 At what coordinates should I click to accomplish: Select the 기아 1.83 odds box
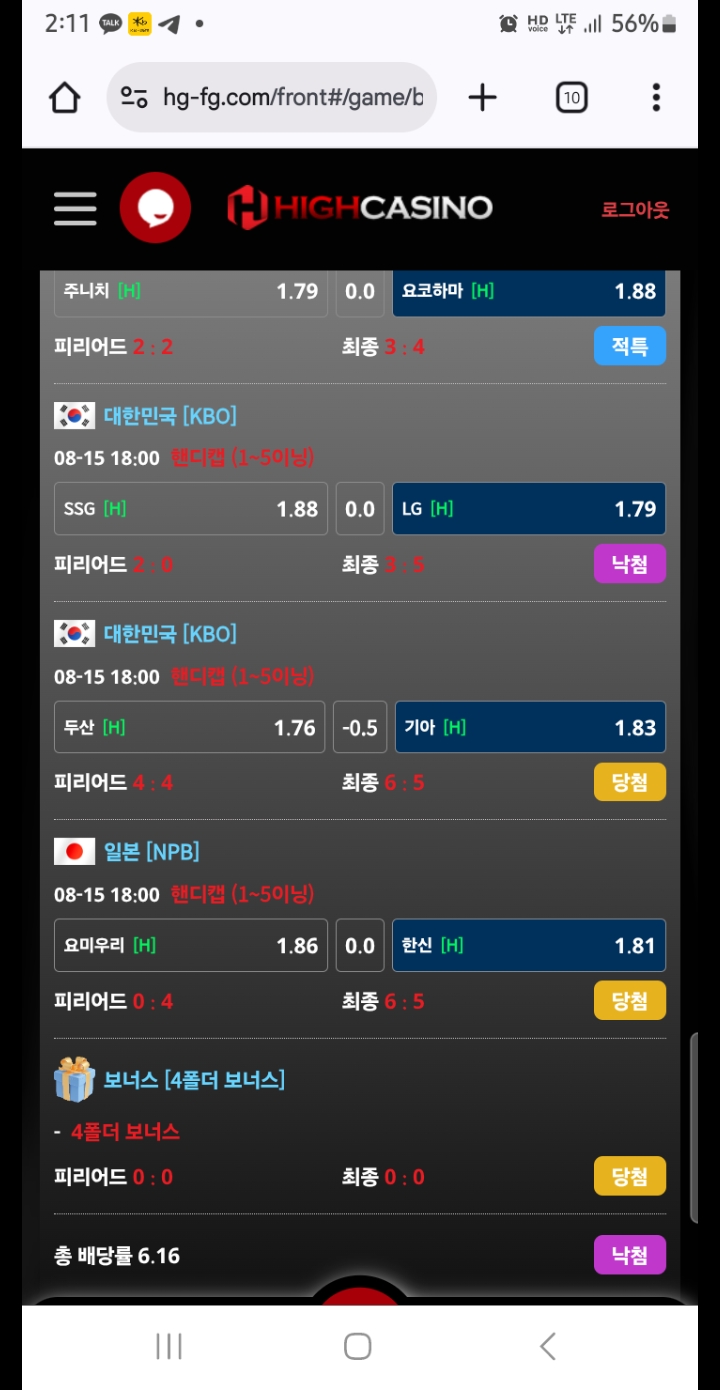click(x=530, y=727)
